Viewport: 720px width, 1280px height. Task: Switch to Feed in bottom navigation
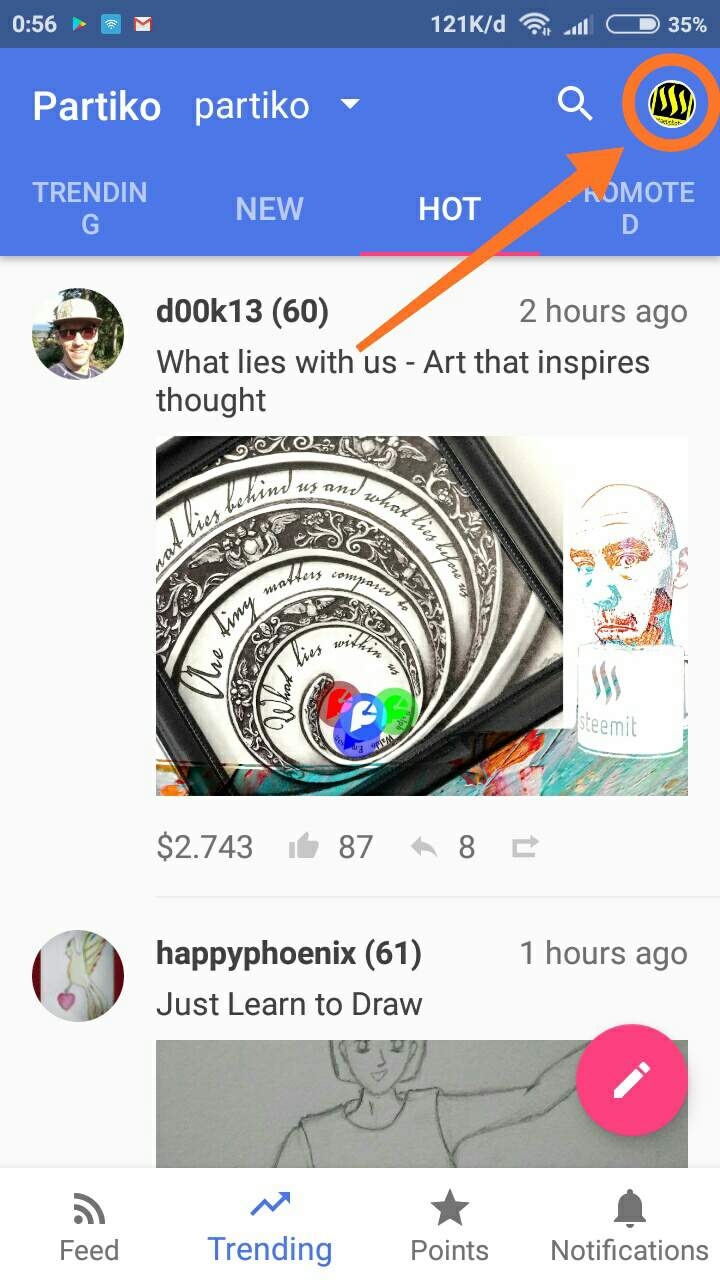[x=88, y=1224]
